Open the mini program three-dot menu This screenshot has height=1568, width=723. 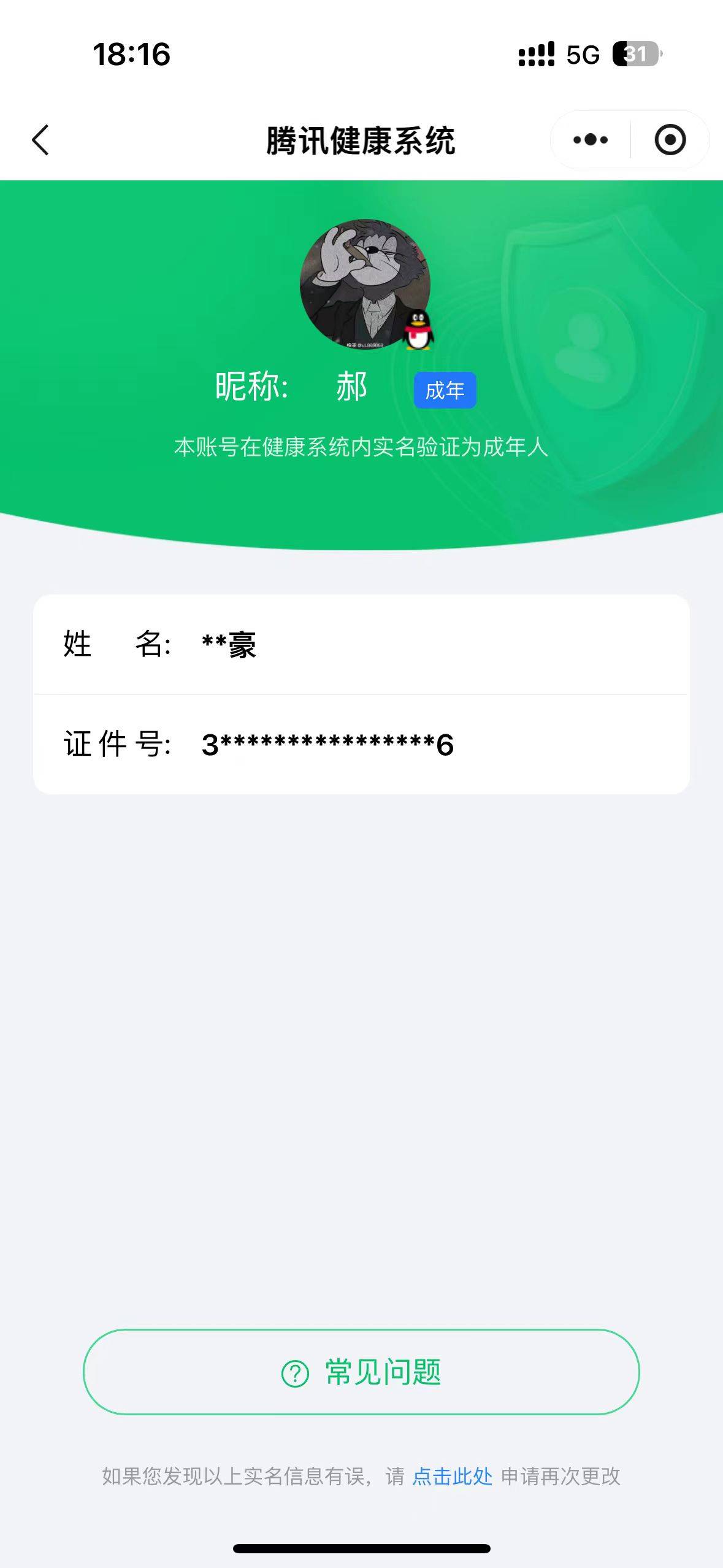tap(590, 140)
